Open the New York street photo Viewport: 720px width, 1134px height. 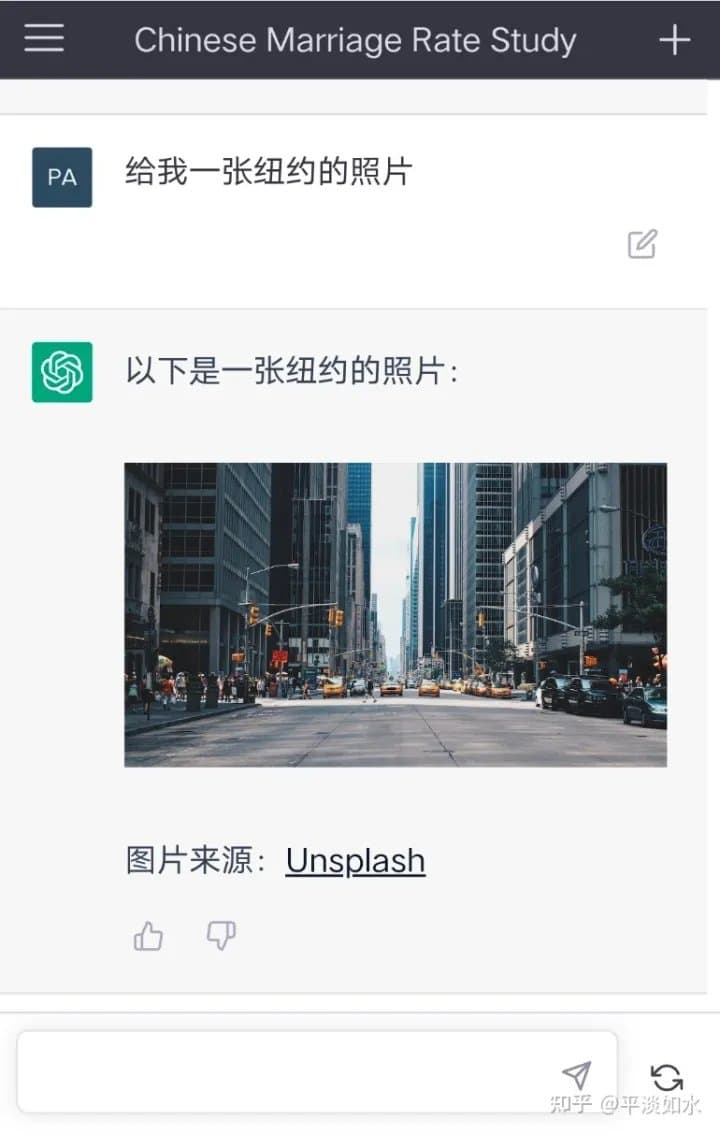[x=395, y=614]
